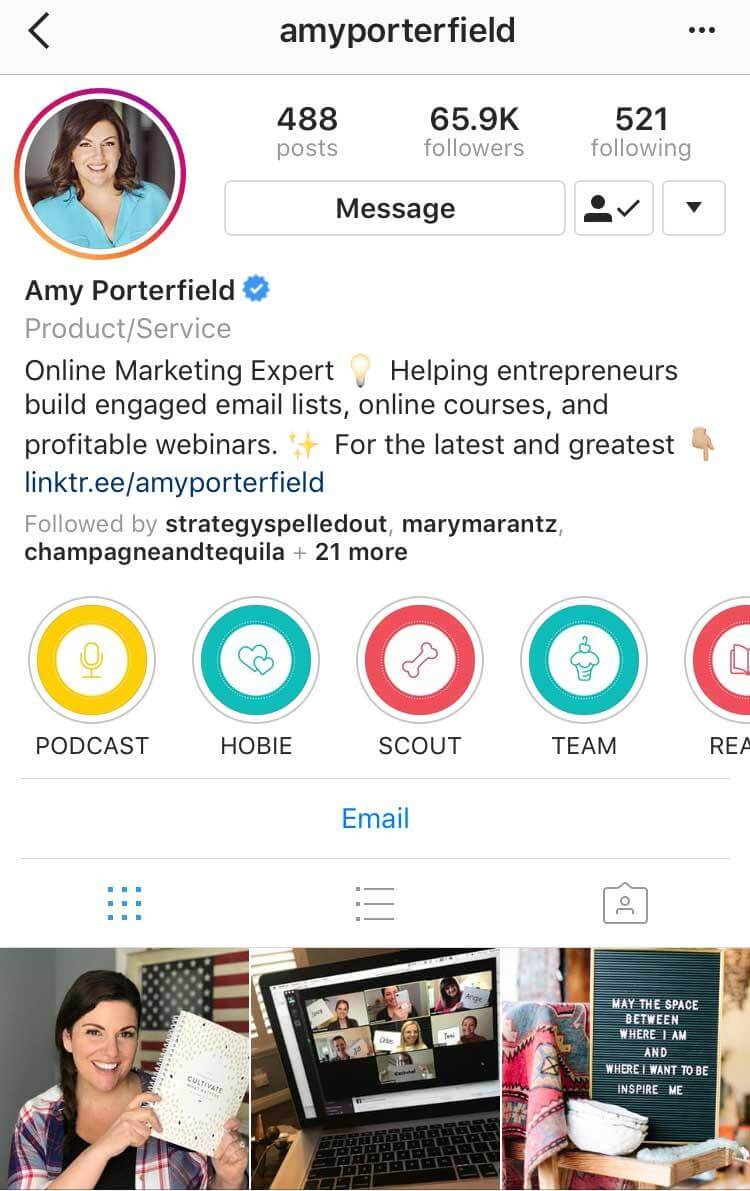Open the laptop video call post
The image size is (750, 1191).
coord(375,1068)
